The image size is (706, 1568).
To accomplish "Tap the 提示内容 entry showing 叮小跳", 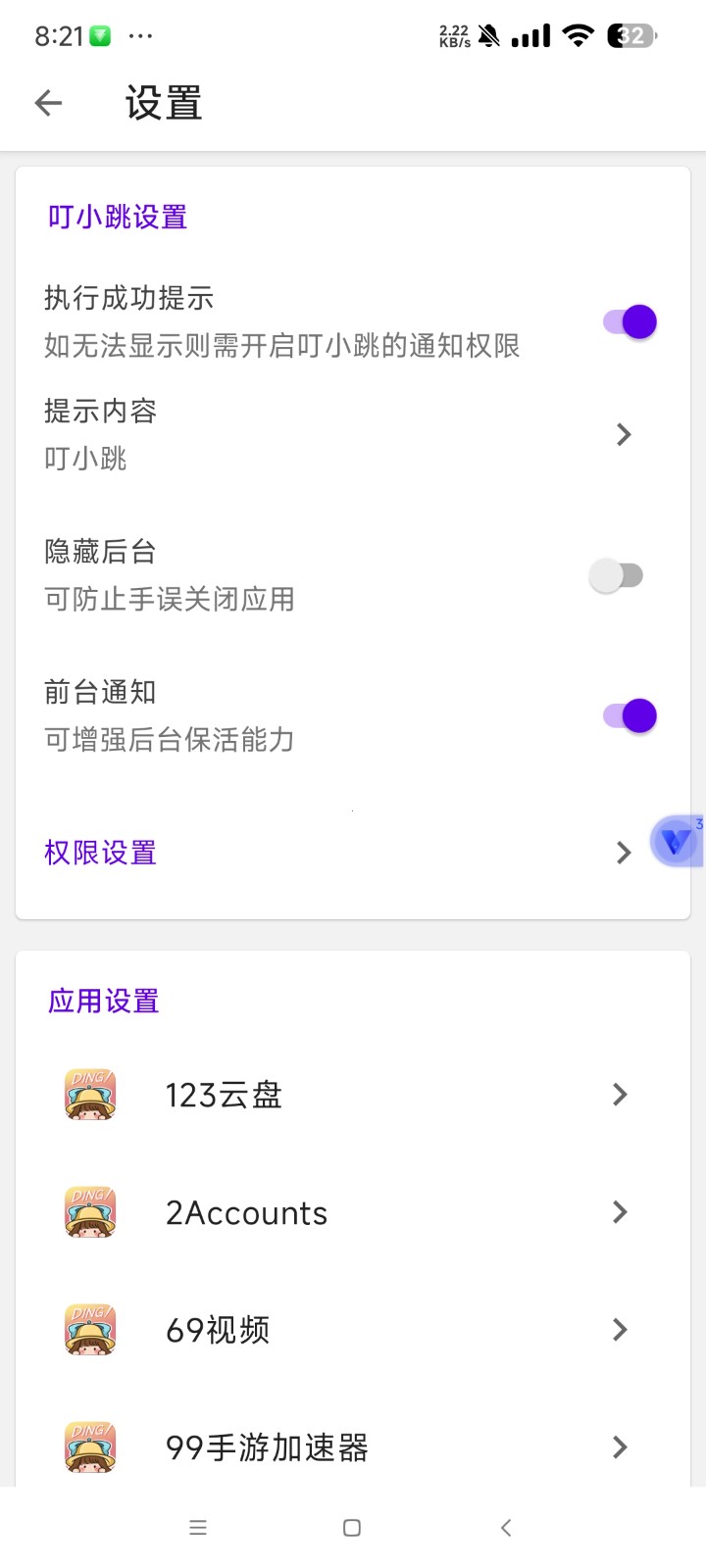I will (x=294, y=434).
